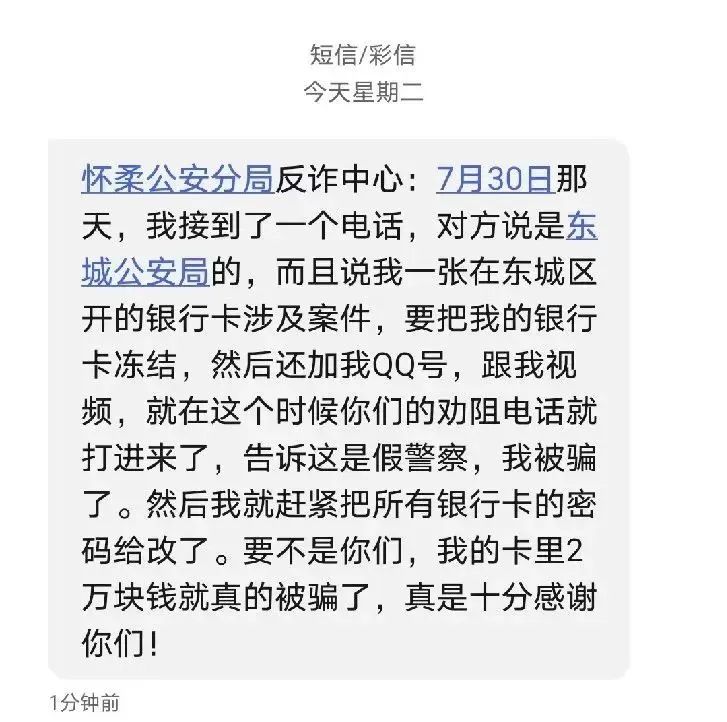Open the 7月30日 date link
Image resolution: width=727 pixels, height=722 pixels.
point(495,181)
